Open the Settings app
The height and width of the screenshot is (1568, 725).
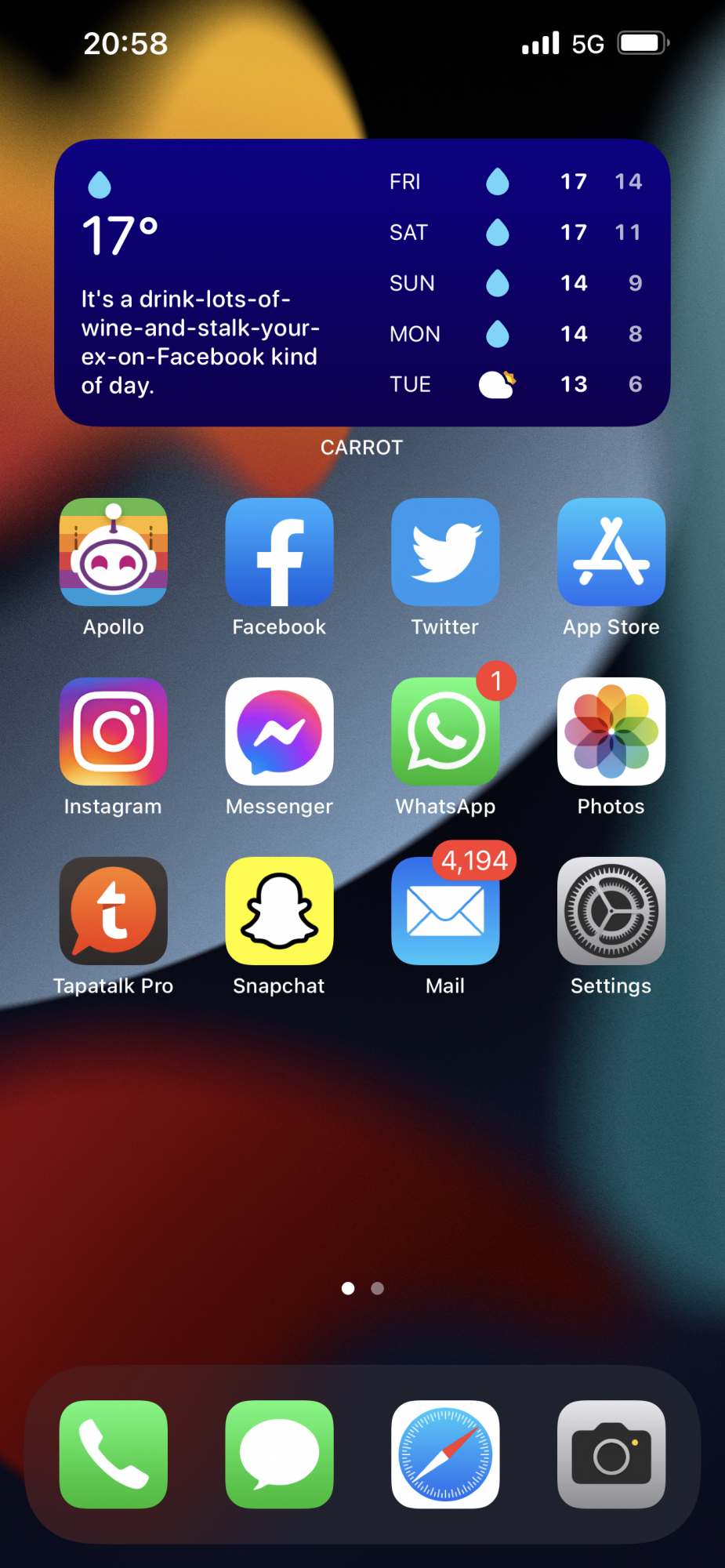click(x=611, y=911)
